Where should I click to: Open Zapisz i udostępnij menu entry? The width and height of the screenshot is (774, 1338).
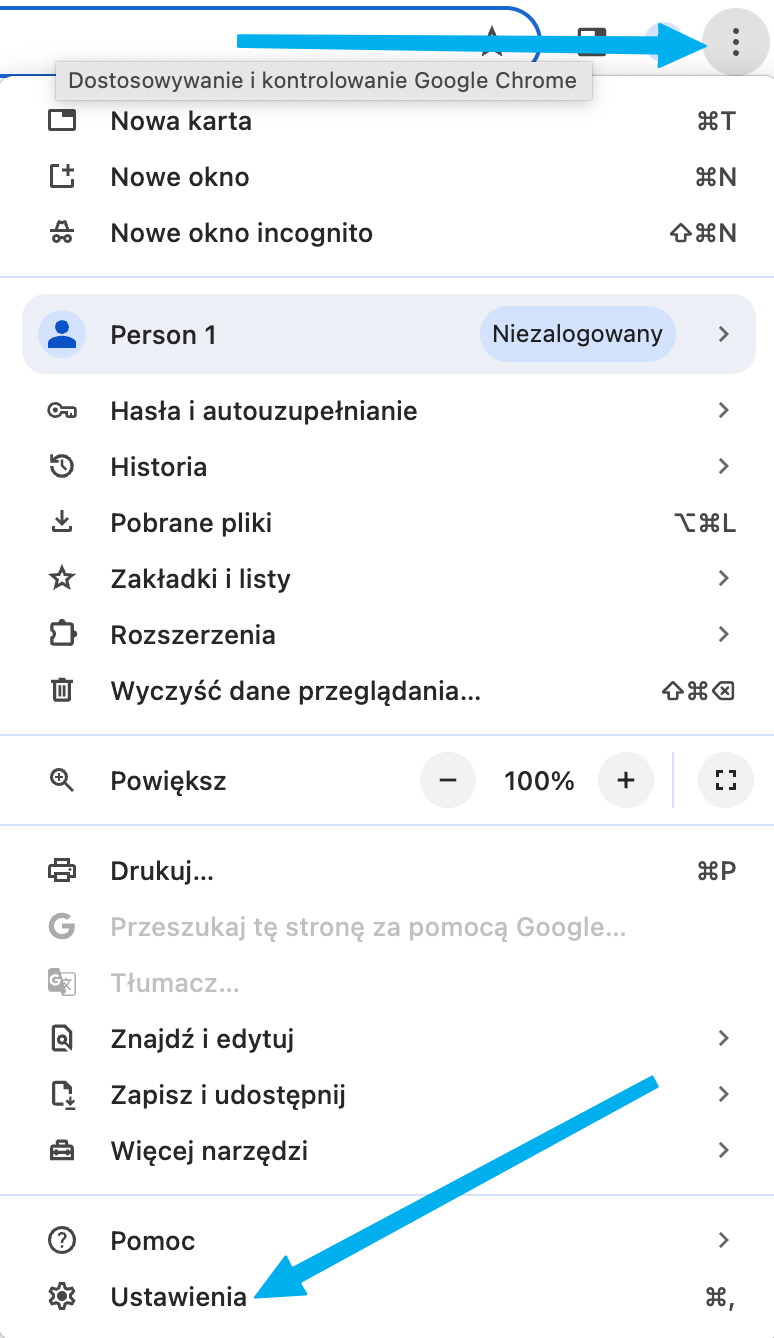coord(228,1094)
